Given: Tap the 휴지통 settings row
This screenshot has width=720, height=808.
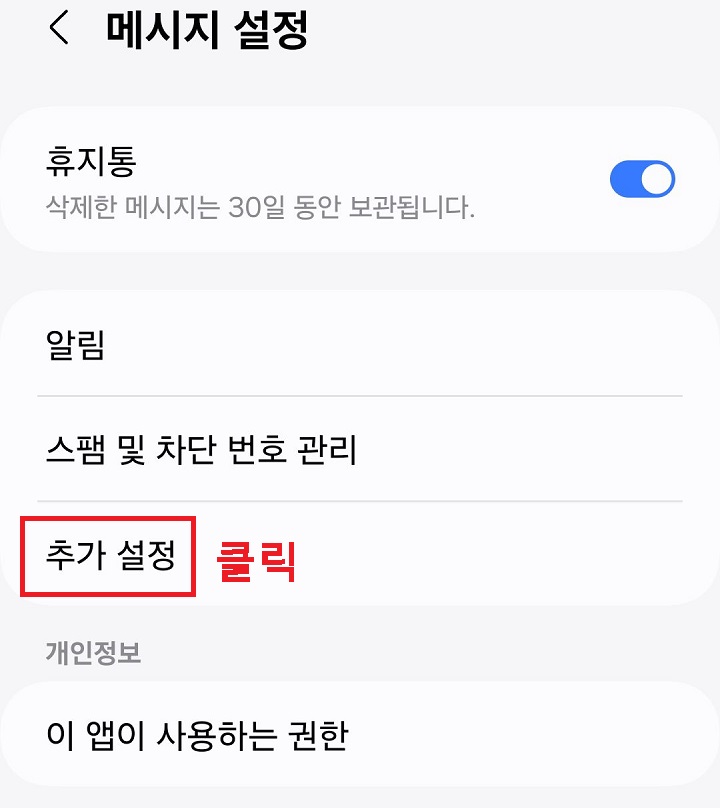Looking at the screenshot, I should tap(300, 178).
